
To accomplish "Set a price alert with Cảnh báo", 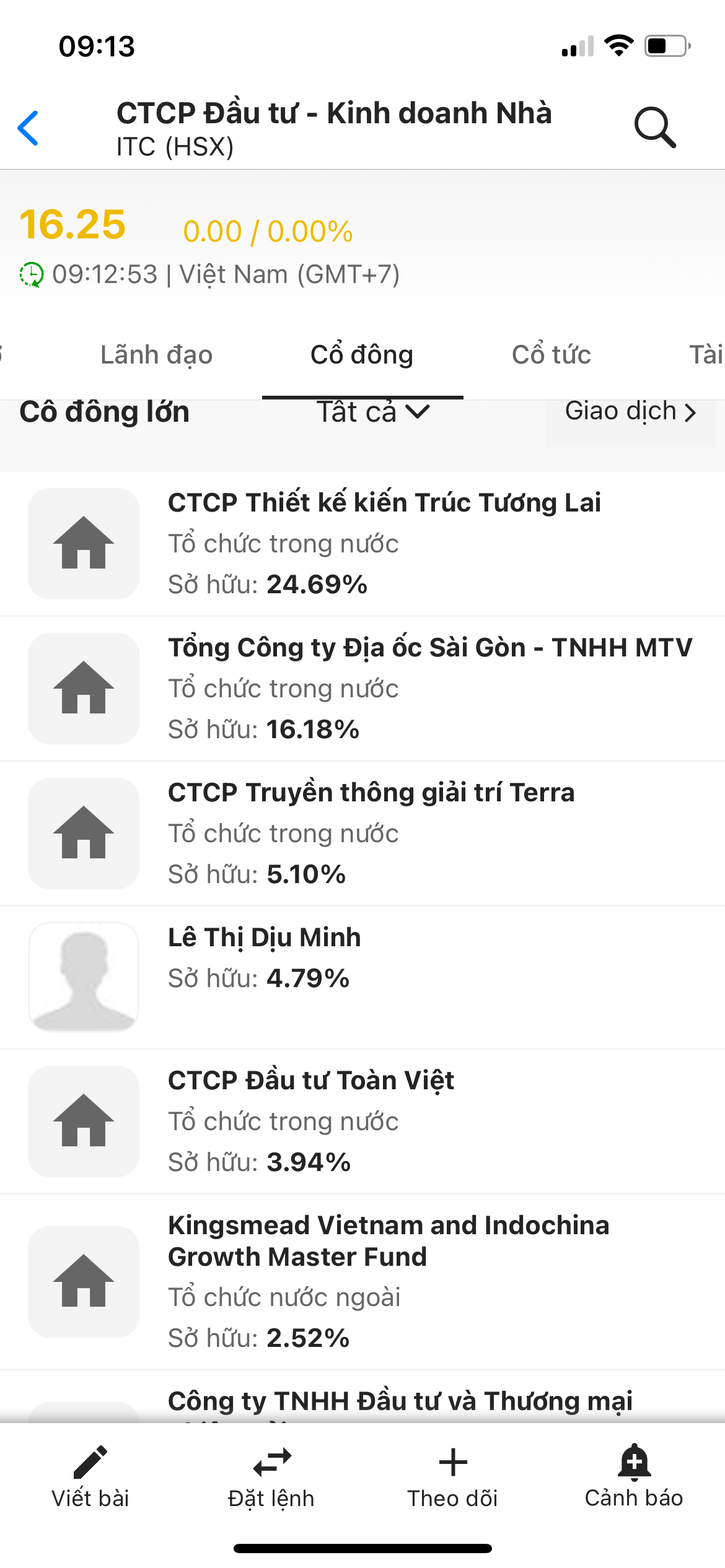I will pos(634,1477).
